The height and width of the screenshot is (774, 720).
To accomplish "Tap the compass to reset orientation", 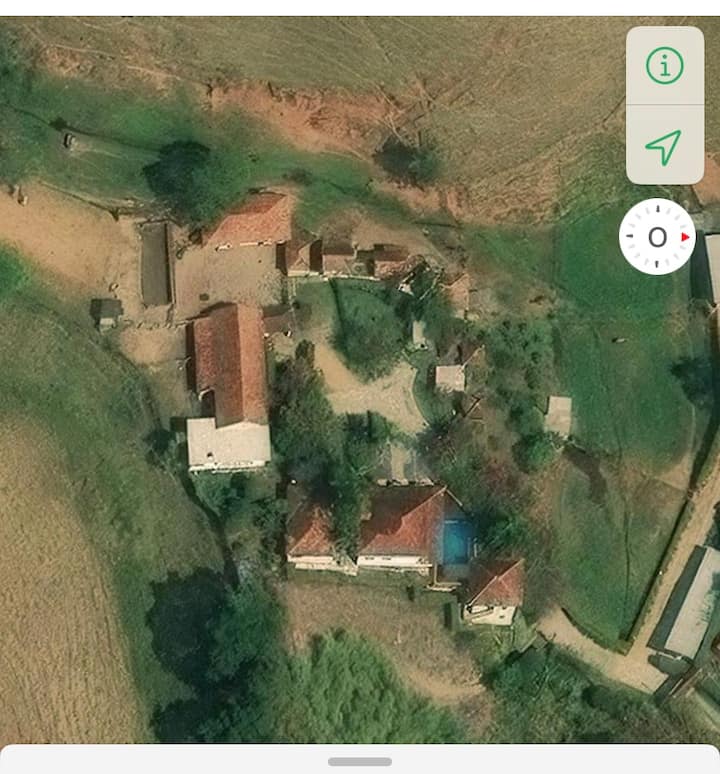I will click(657, 237).
